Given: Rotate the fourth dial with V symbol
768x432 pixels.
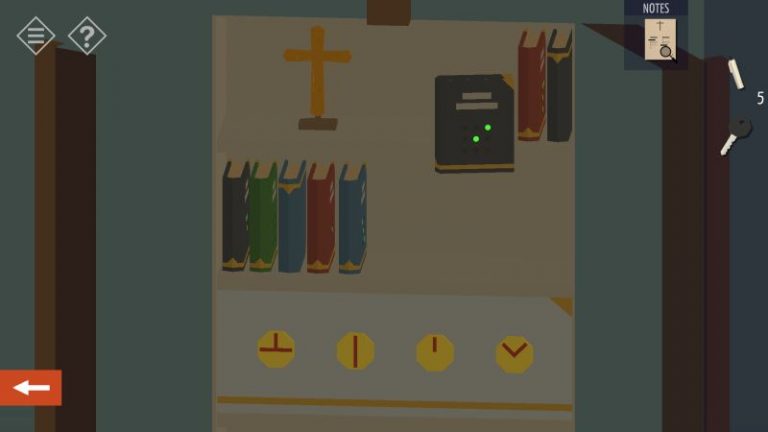Looking at the screenshot, I should click(x=514, y=354).
